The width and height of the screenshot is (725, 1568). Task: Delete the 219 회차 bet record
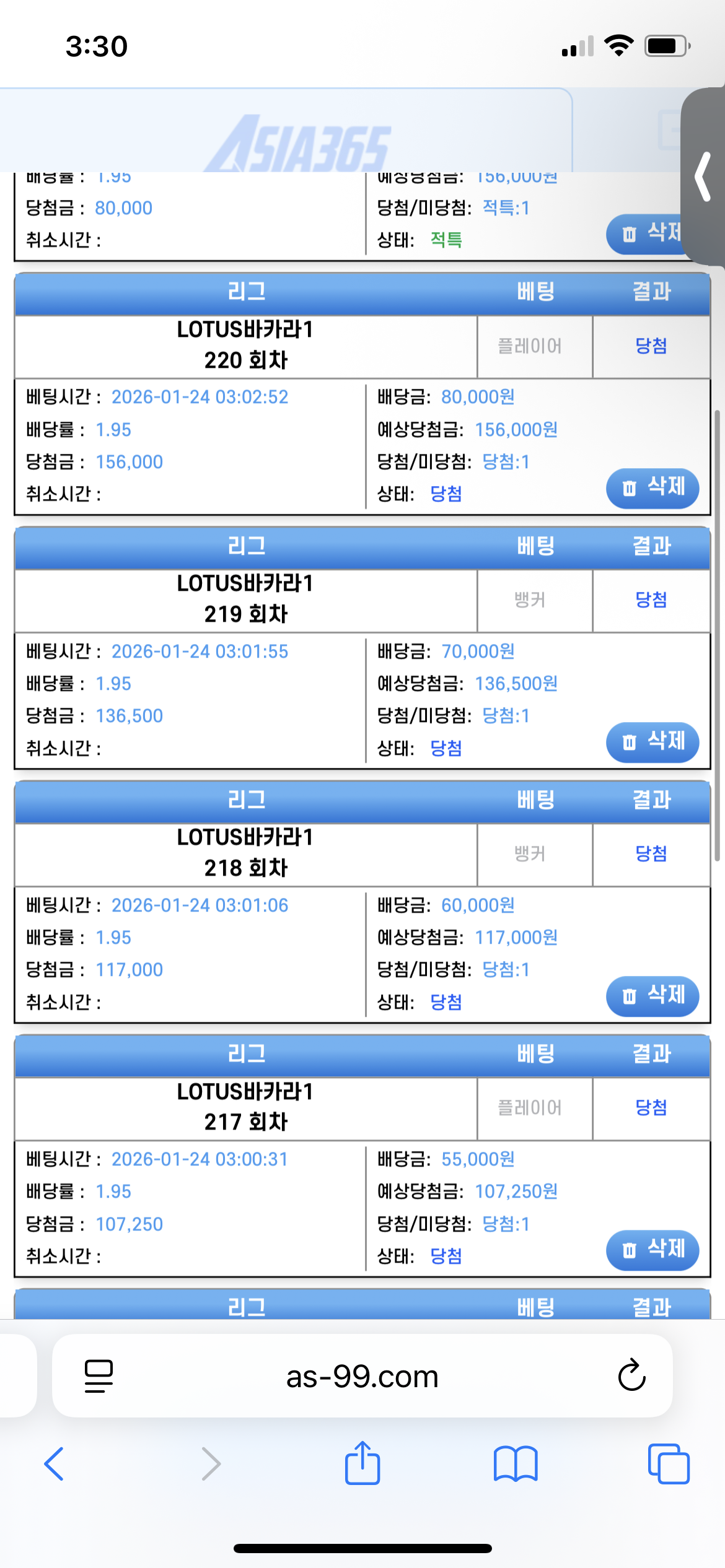click(652, 742)
